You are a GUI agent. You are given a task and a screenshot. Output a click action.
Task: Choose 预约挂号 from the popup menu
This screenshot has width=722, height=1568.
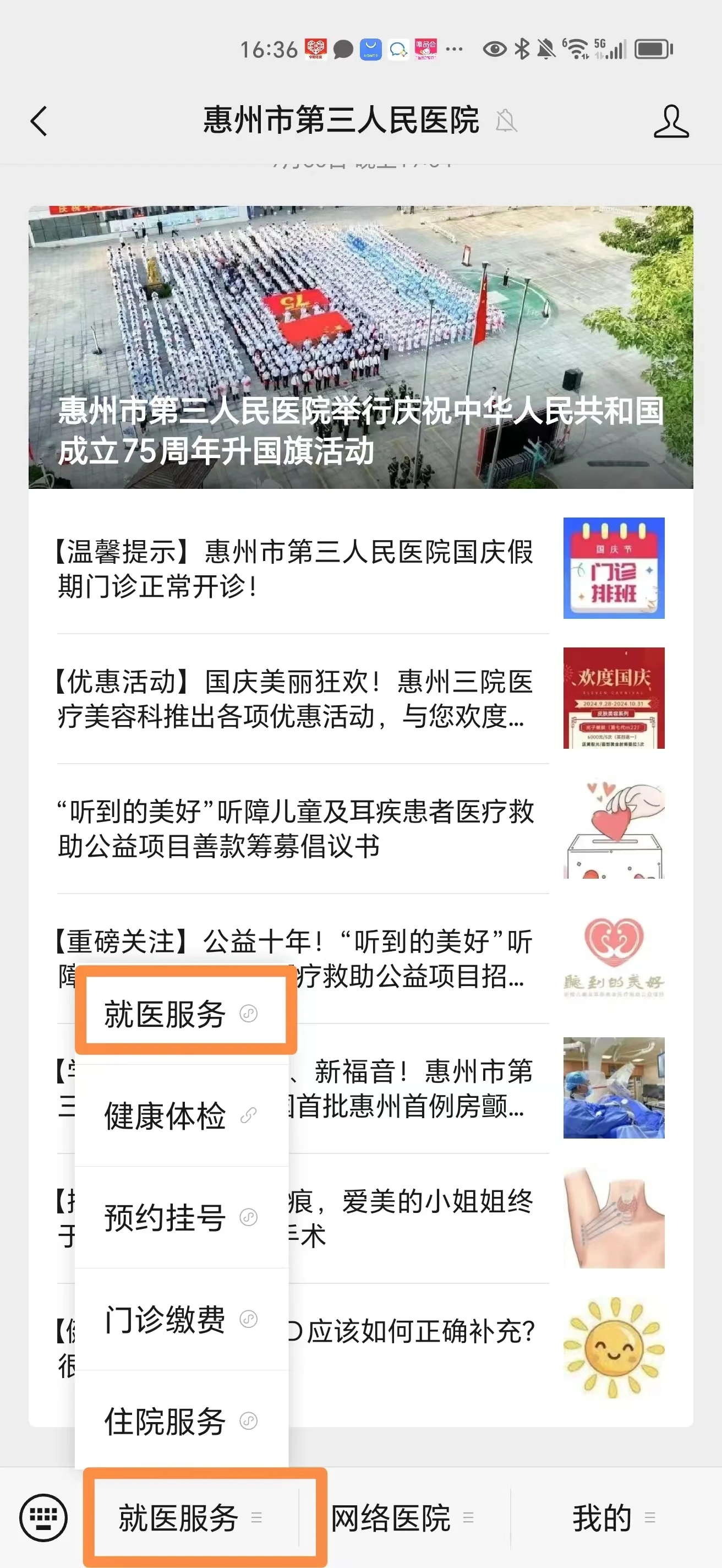tap(181, 1217)
